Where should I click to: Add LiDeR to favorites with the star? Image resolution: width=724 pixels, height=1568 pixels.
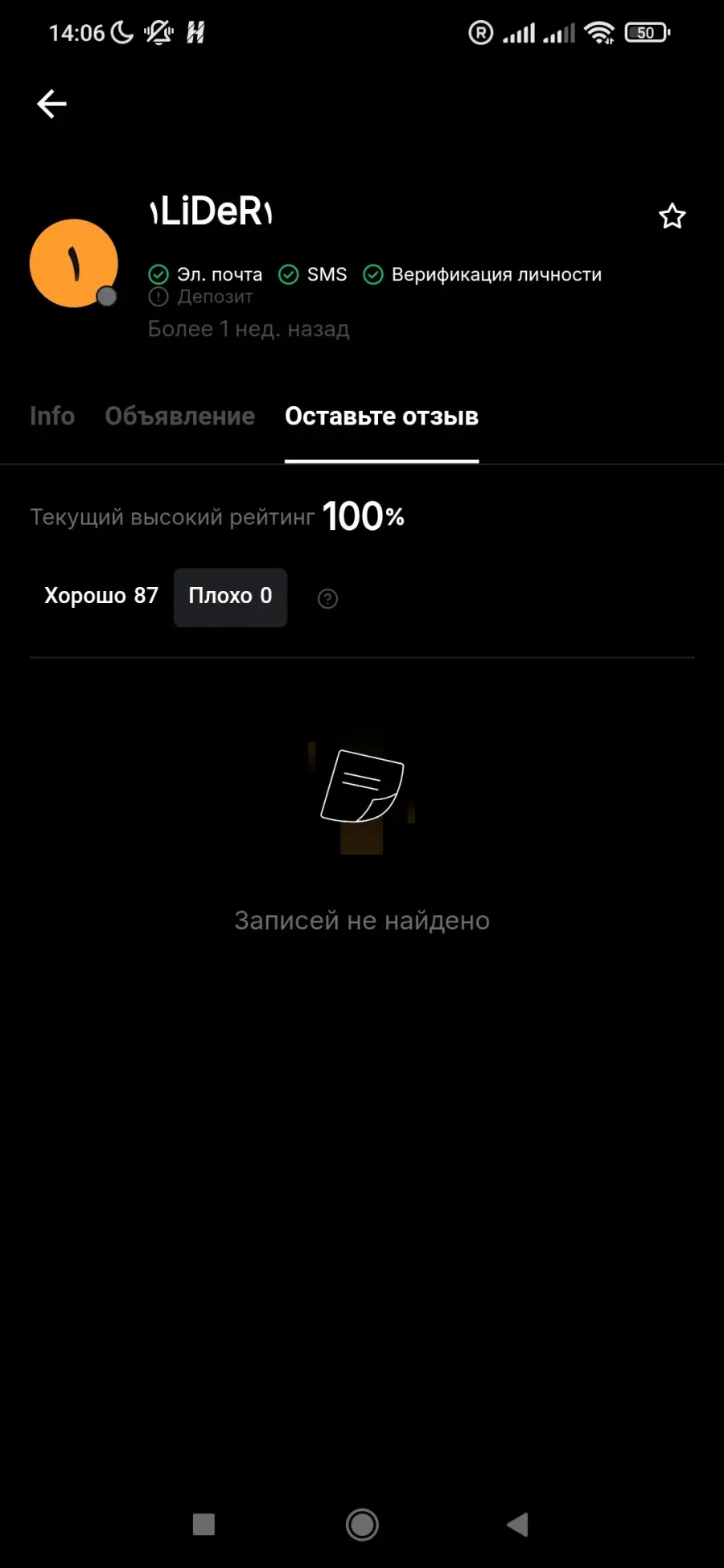[x=672, y=216]
